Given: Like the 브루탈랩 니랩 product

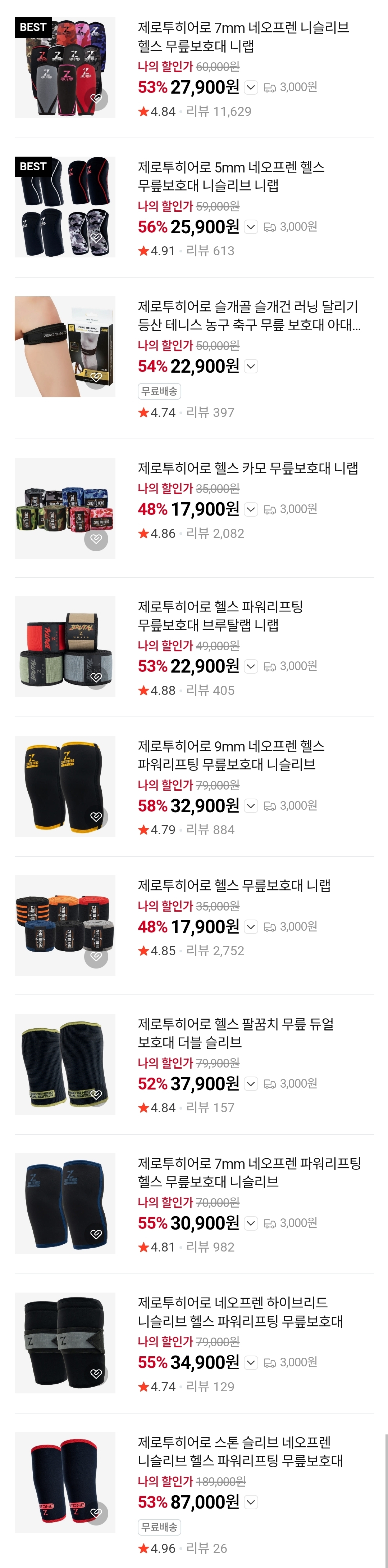Looking at the screenshot, I should coord(96,677).
